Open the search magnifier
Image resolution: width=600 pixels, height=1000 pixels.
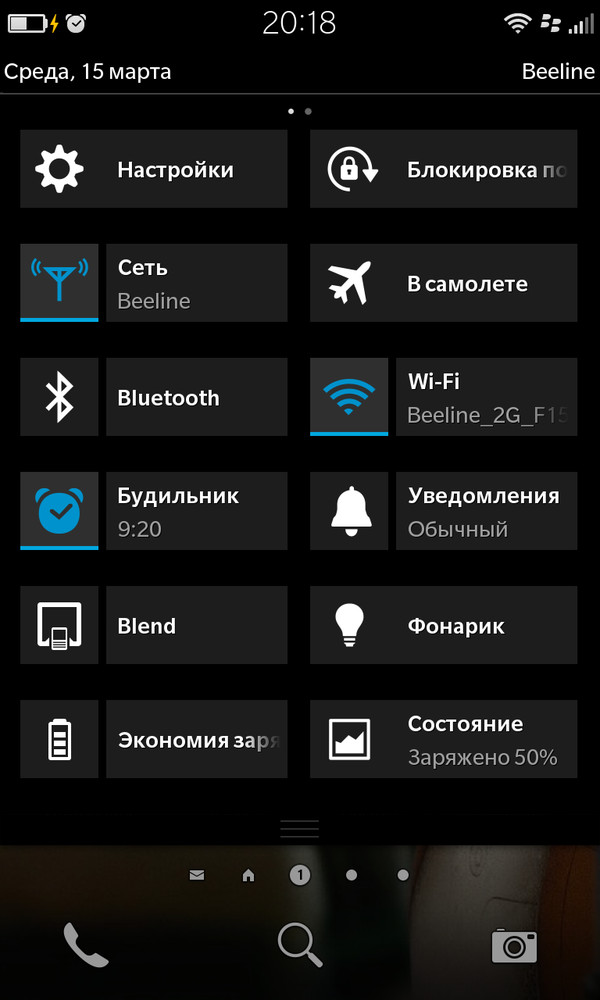[x=299, y=943]
